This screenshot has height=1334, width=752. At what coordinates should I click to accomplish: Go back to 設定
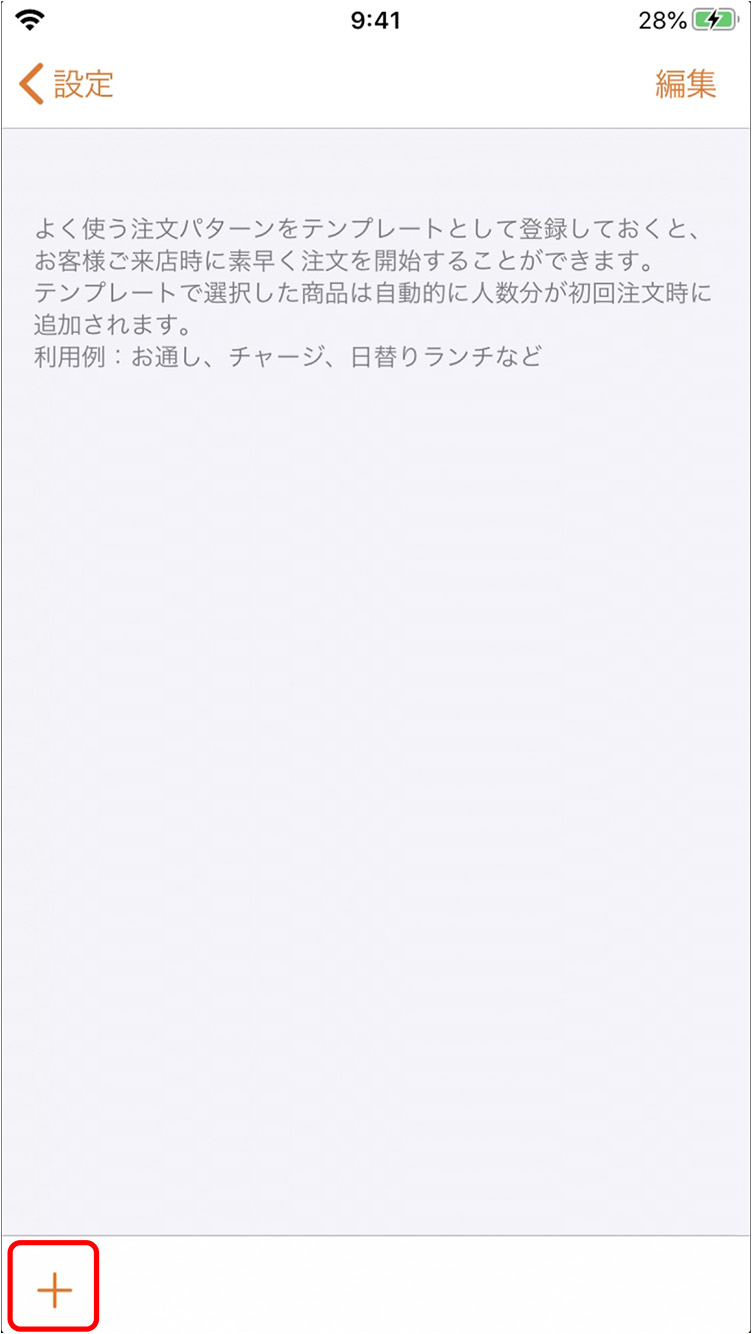pos(66,84)
